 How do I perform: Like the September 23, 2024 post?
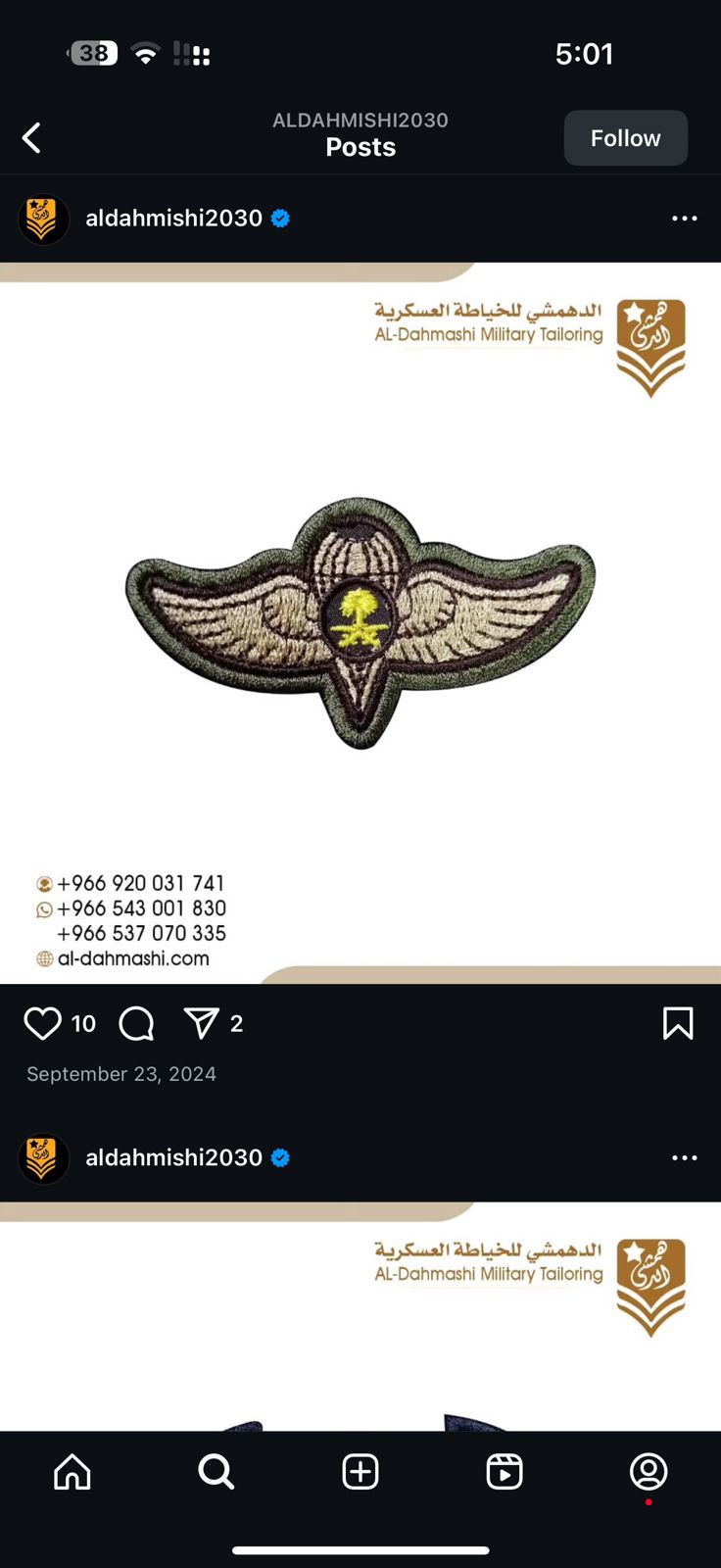coord(42,1023)
